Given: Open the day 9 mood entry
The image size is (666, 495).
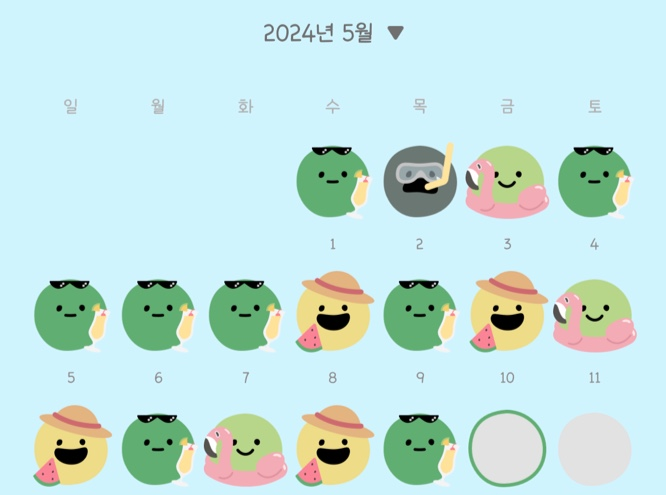Looking at the screenshot, I should (x=420, y=315).
